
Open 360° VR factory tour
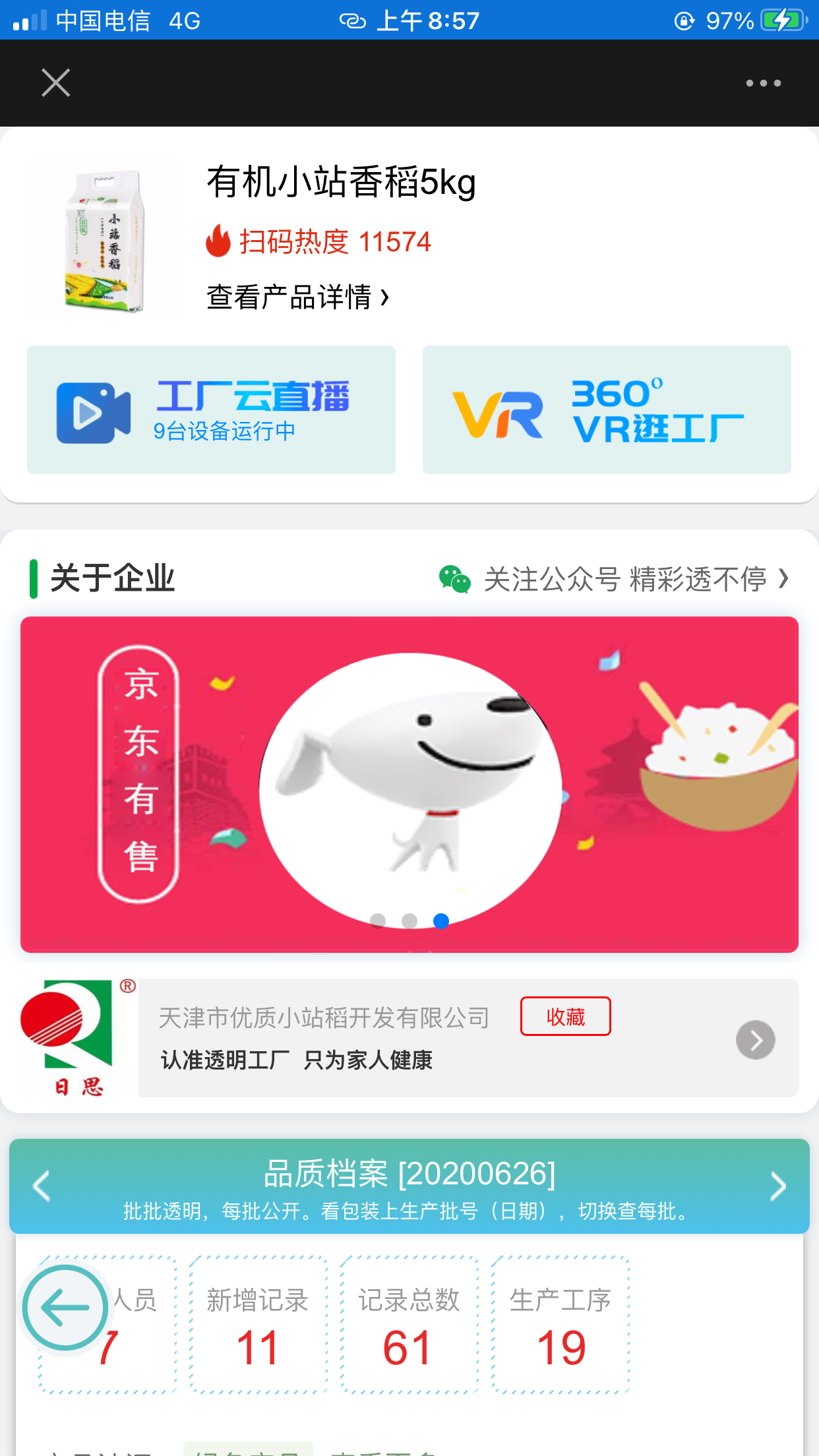[x=607, y=409]
